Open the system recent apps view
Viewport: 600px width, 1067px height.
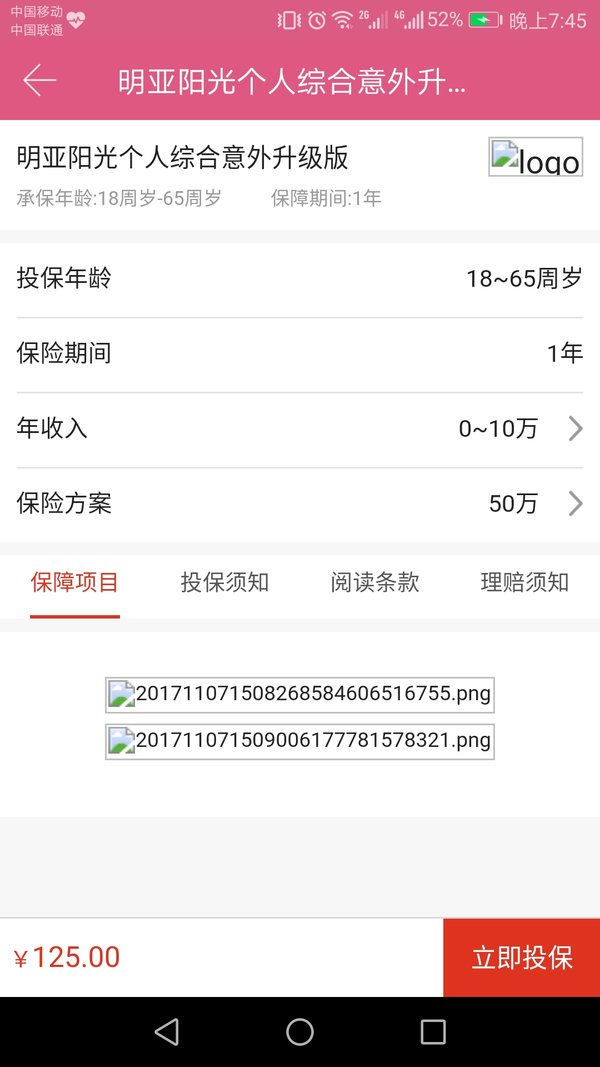coord(433,1032)
